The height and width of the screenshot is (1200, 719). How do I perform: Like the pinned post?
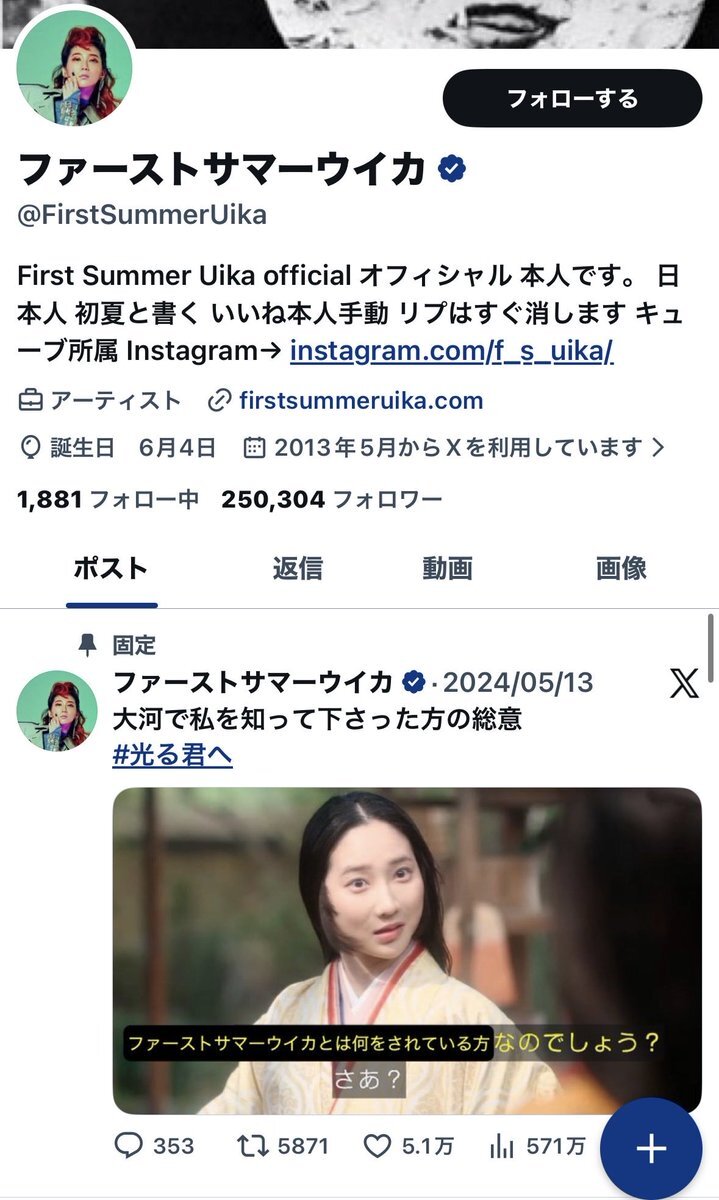[x=411, y=1146]
